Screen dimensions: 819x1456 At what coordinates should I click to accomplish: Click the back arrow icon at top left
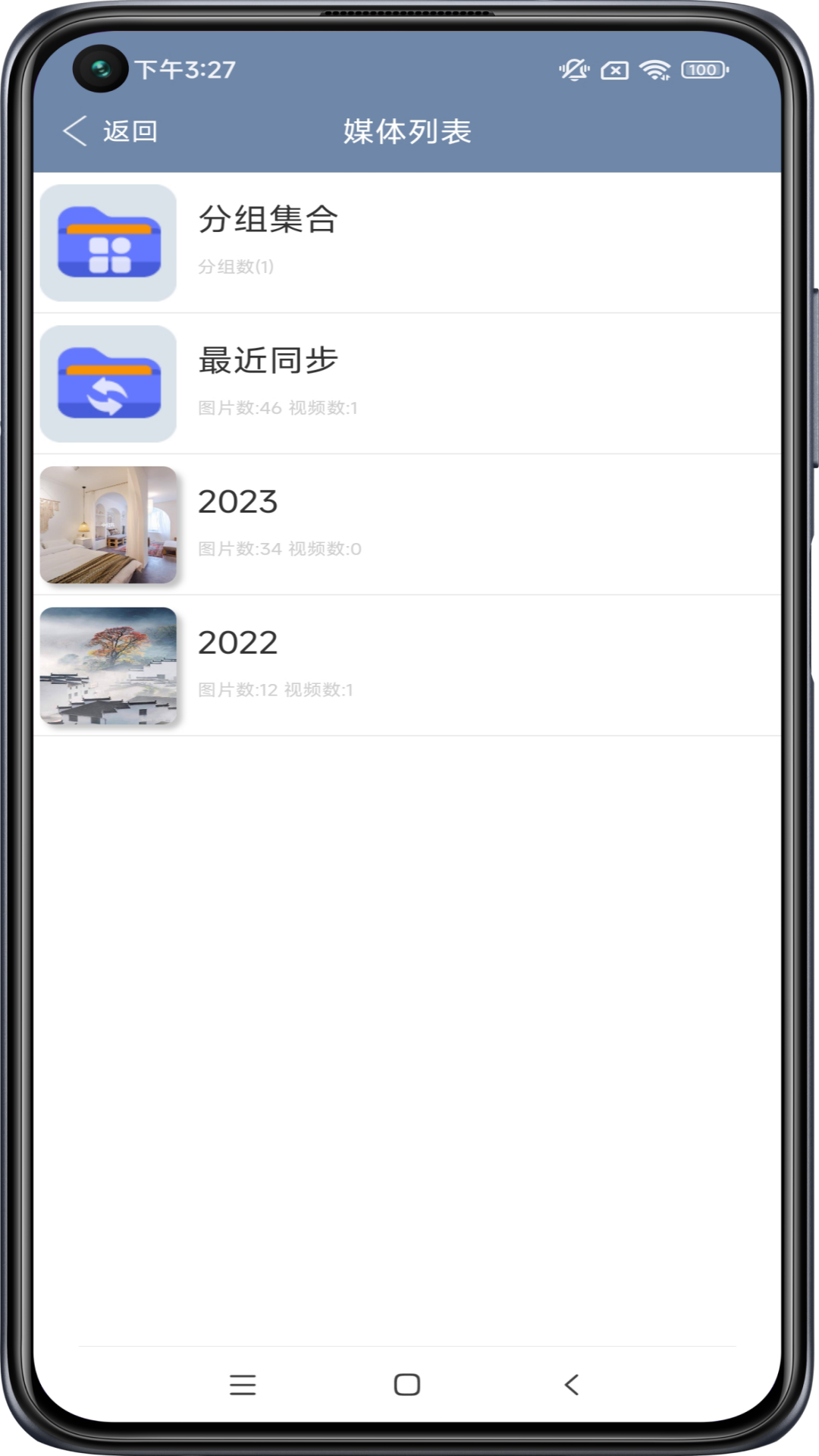coord(75,130)
